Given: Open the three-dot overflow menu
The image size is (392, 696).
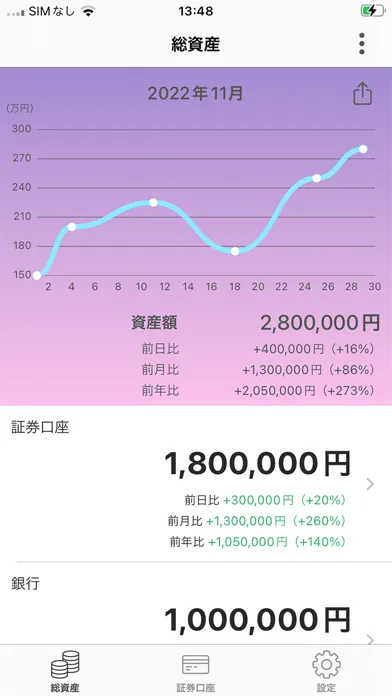Looking at the screenshot, I should coord(362,44).
